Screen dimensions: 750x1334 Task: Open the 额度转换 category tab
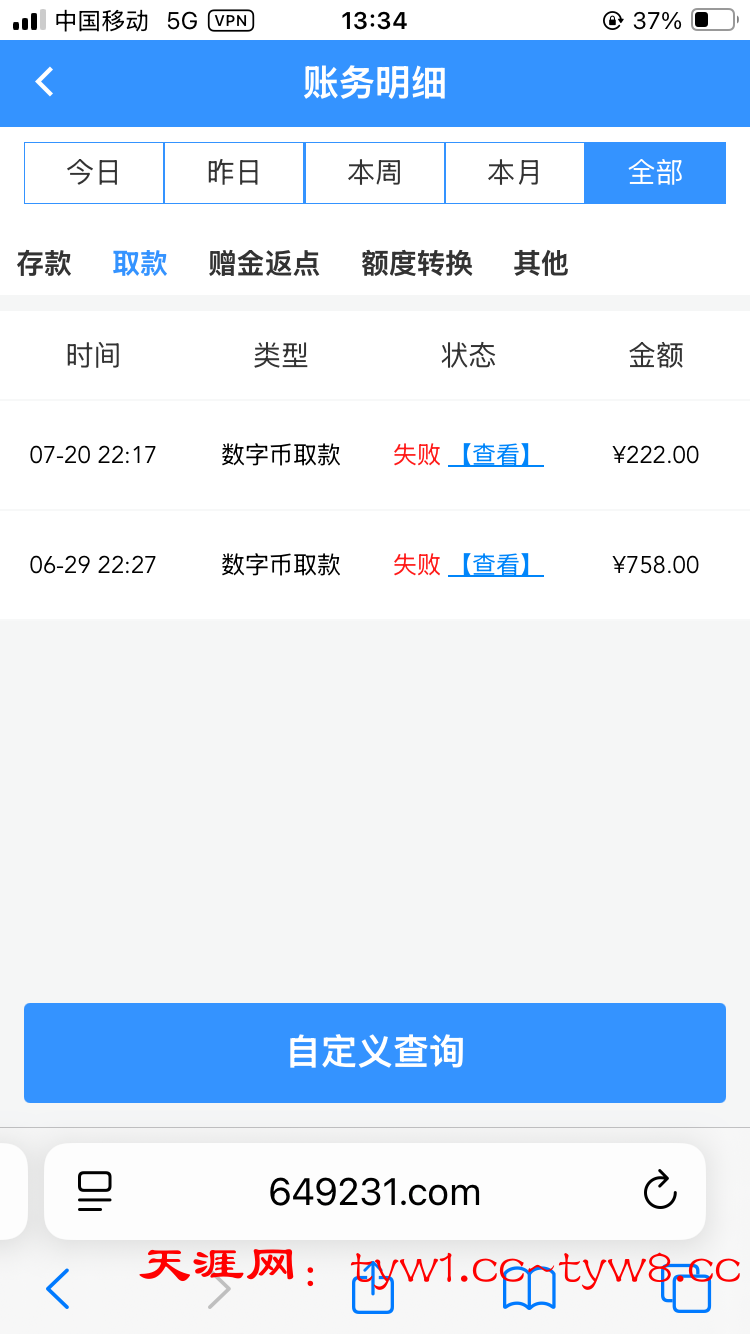click(x=416, y=263)
